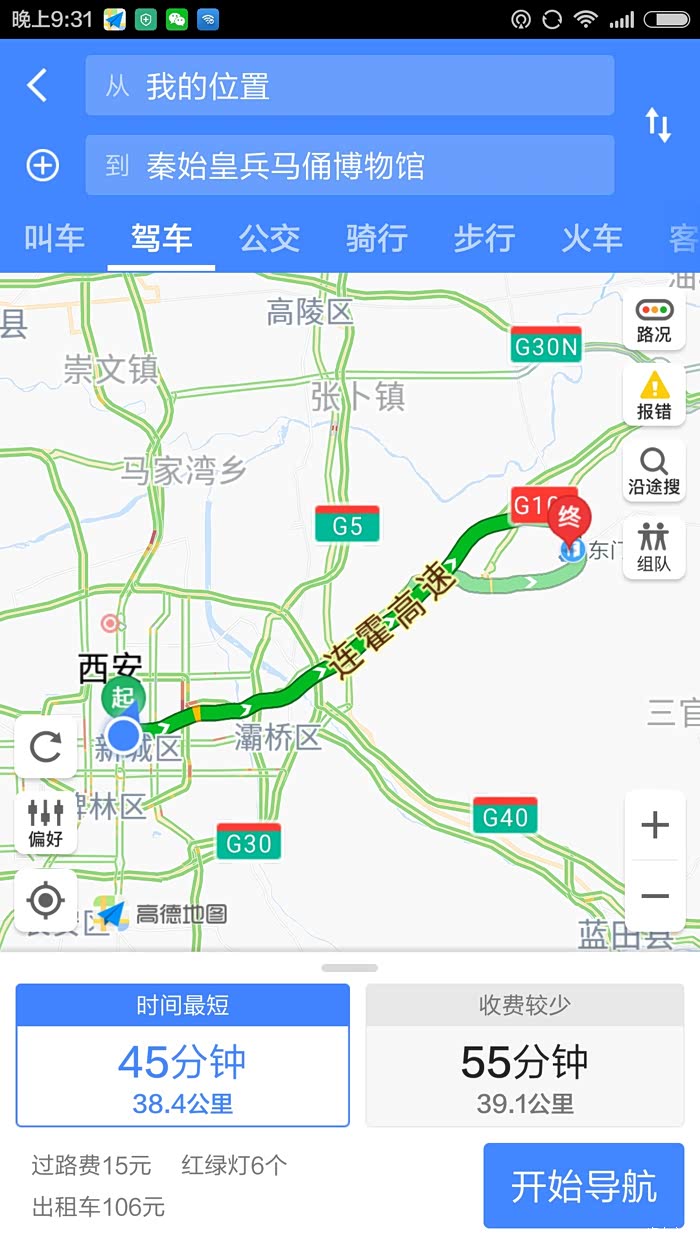Open the 组队 group feature
The width and height of the screenshot is (700, 1244).
pos(654,548)
